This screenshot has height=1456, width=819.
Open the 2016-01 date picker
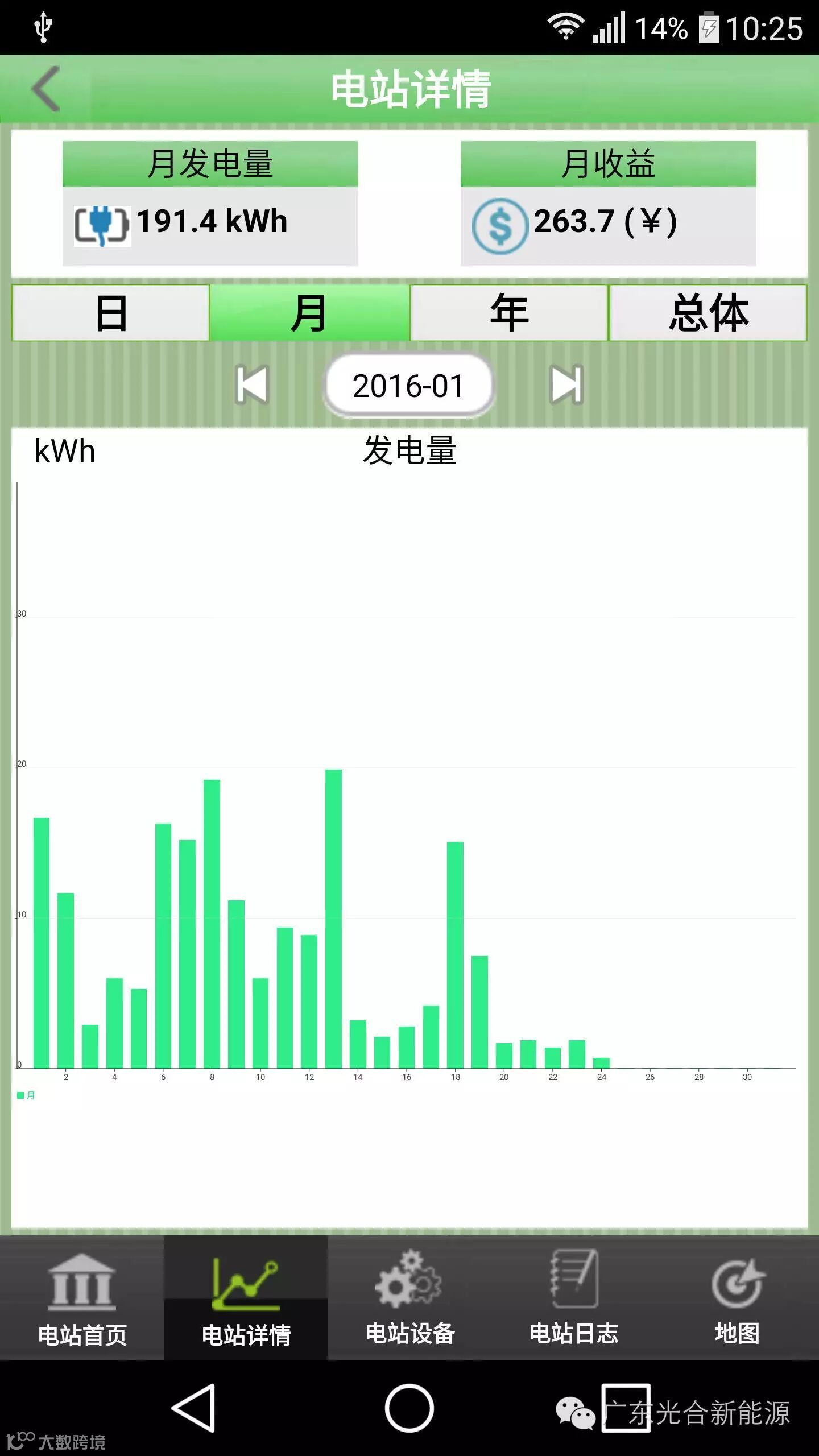pos(408,386)
